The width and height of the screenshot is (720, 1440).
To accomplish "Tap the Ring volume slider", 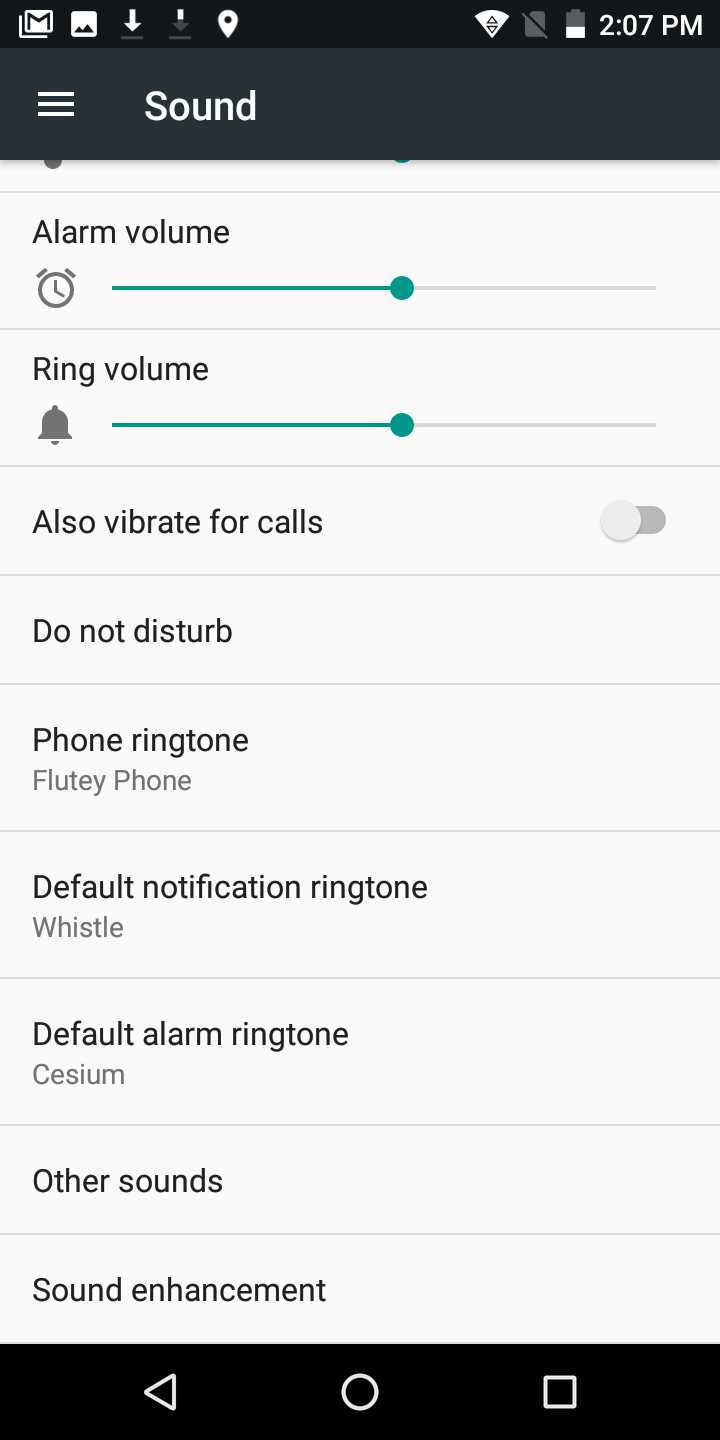I will (384, 425).
